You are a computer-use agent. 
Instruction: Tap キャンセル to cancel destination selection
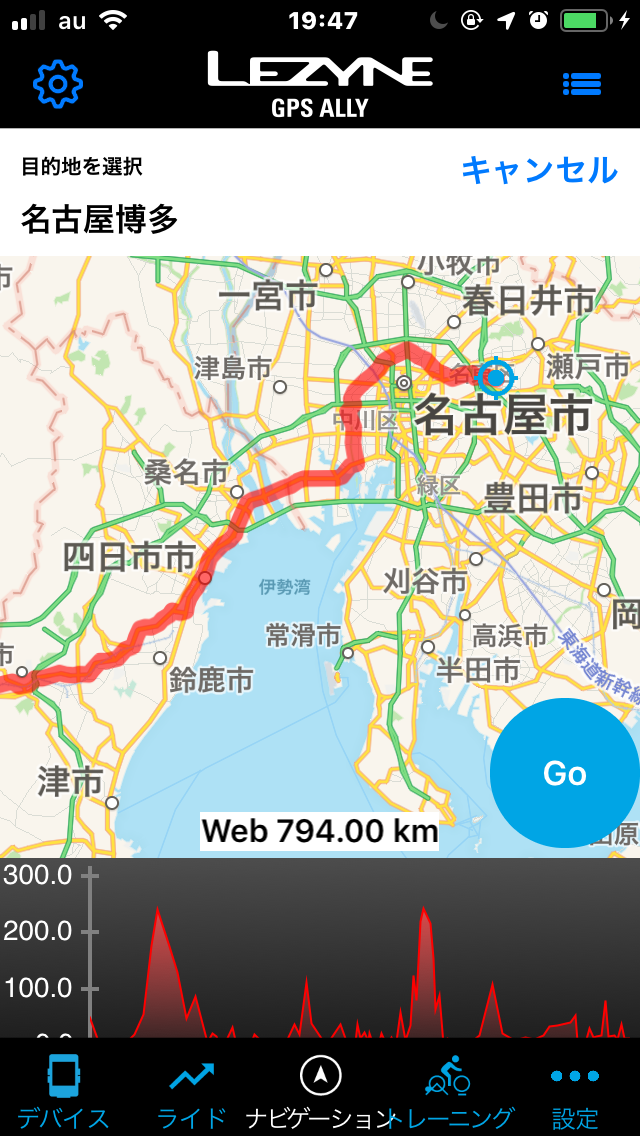click(x=539, y=170)
